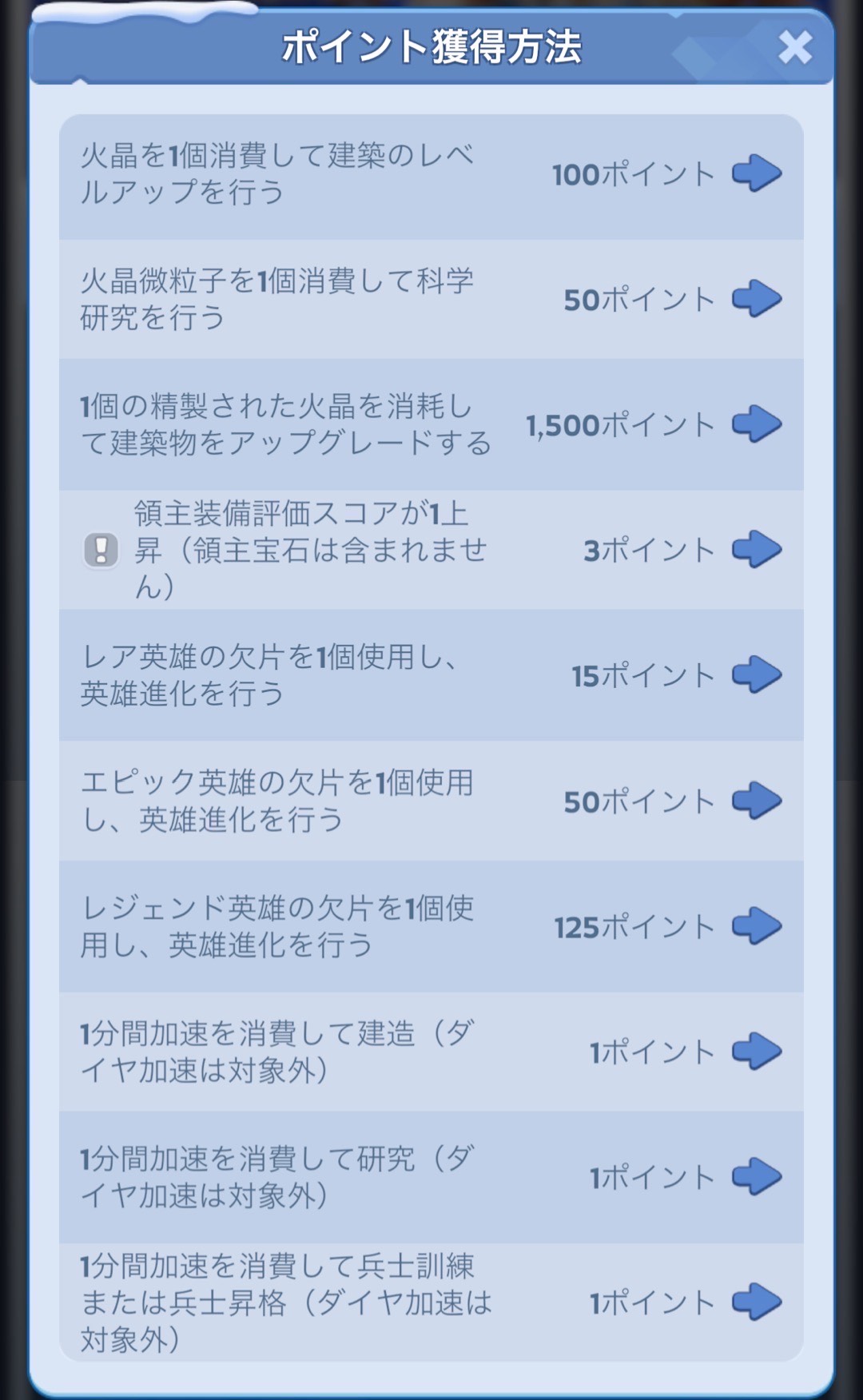863x1400 pixels.
Task: Show info icon for 領主装備評価スコア
Action: (101, 551)
